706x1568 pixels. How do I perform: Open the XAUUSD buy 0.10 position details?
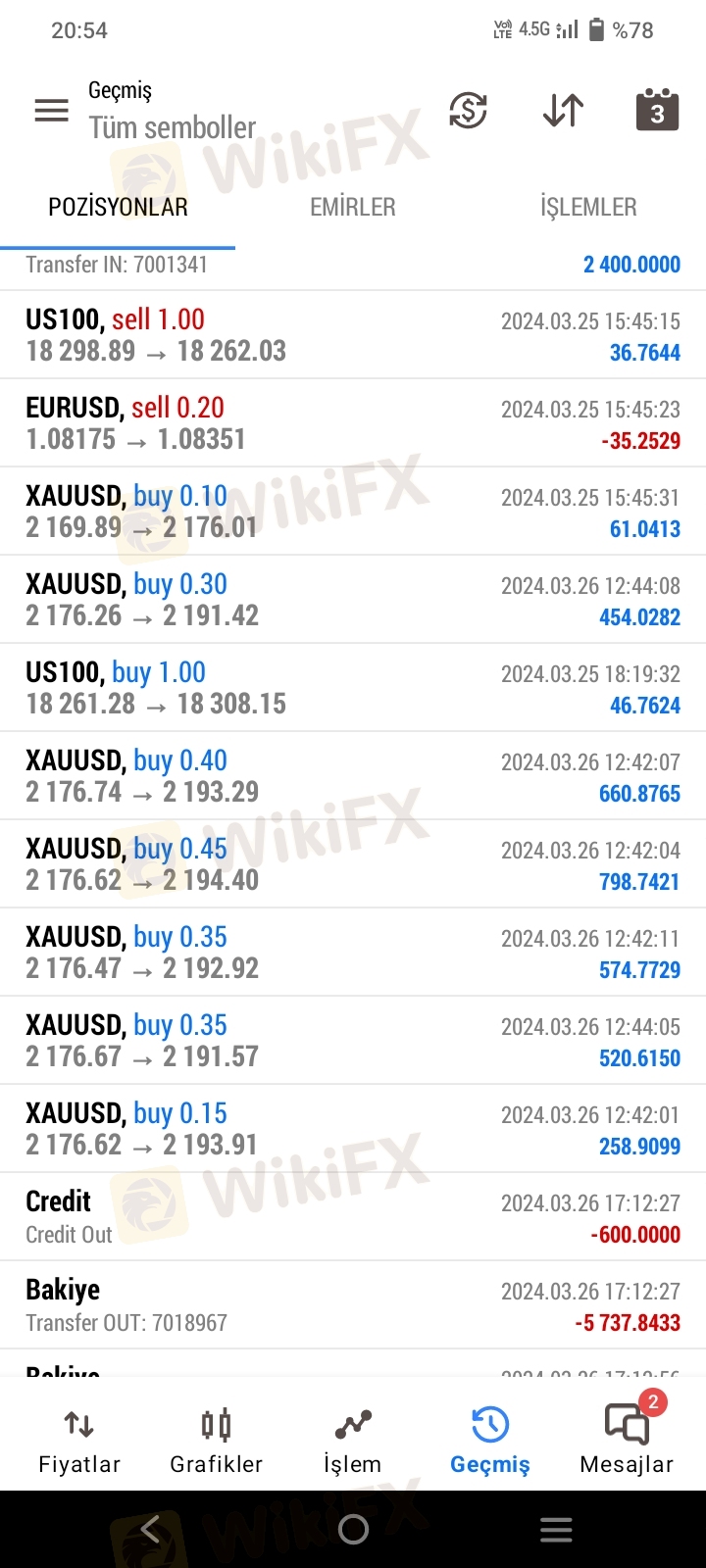point(353,512)
